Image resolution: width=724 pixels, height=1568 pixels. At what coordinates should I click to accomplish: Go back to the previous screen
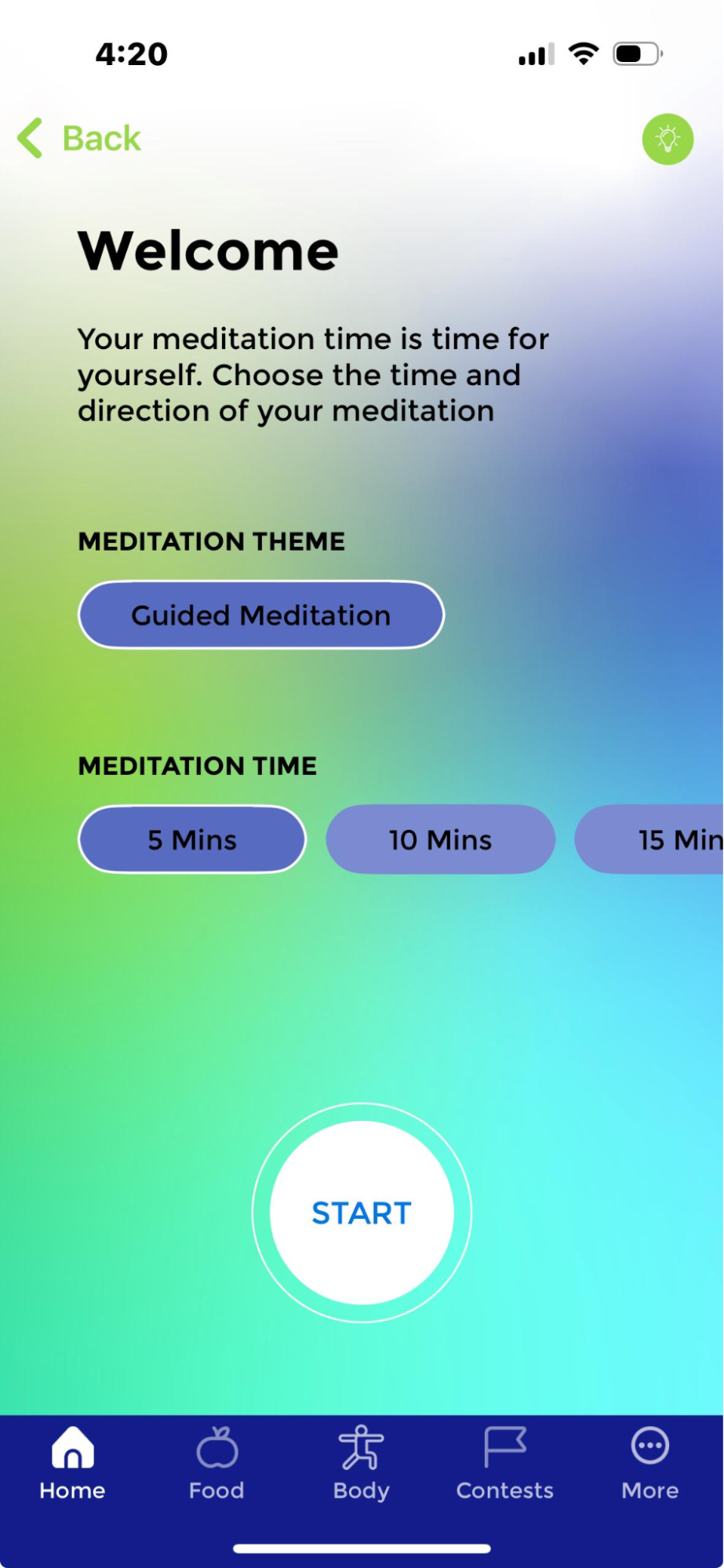(x=79, y=139)
